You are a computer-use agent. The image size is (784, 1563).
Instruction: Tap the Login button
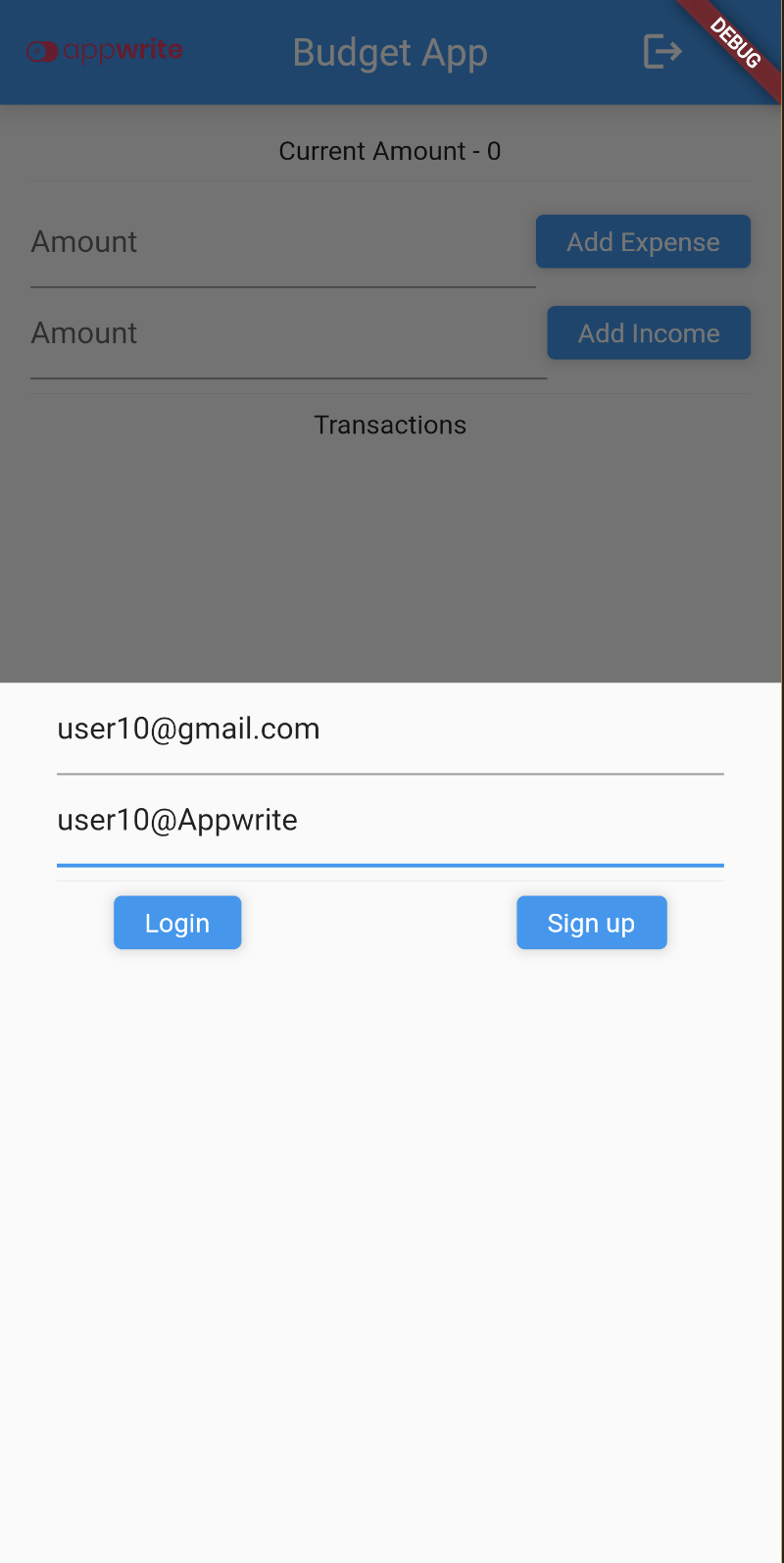(177, 923)
